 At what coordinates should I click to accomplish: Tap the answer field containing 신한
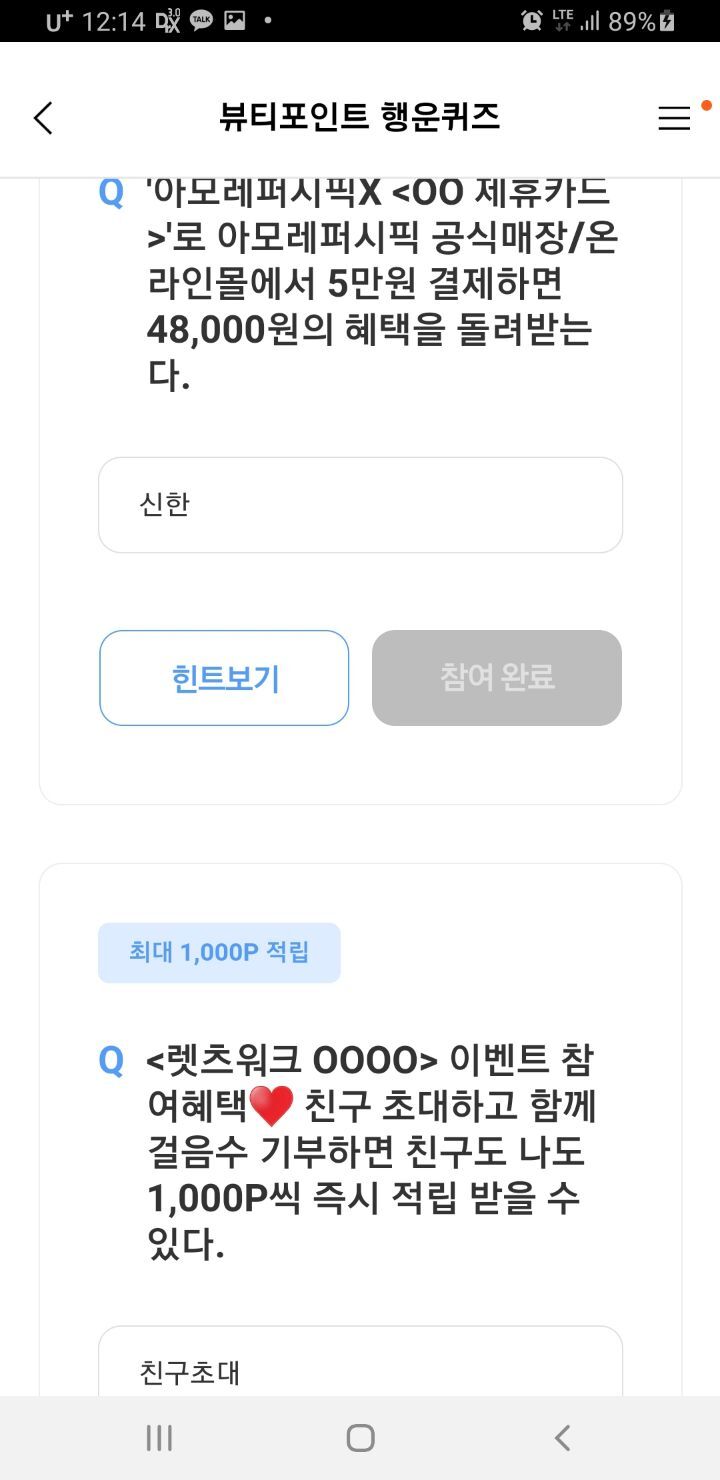pyautogui.click(x=360, y=505)
